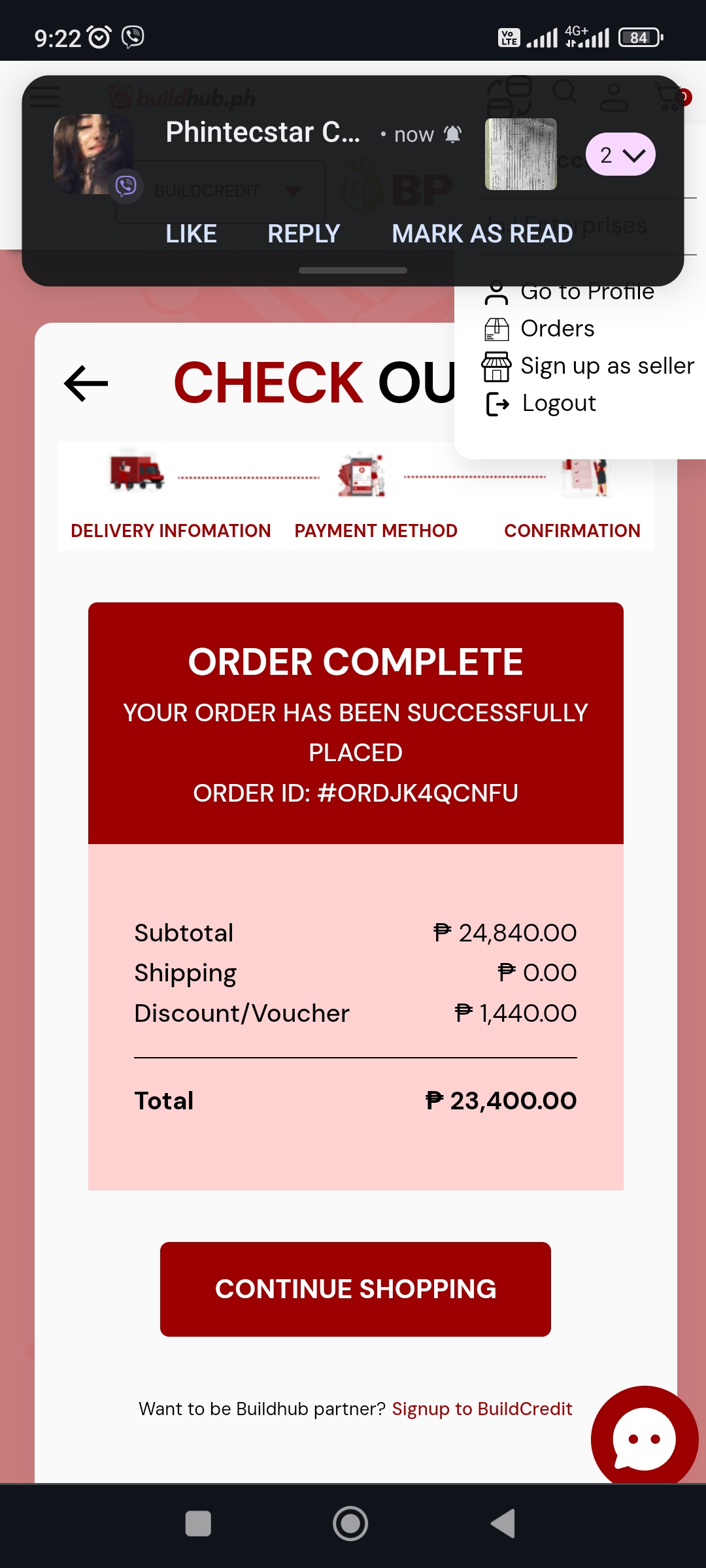Image resolution: width=706 pixels, height=1568 pixels.
Task: Tap the system home button
Action: point(350,1524)
